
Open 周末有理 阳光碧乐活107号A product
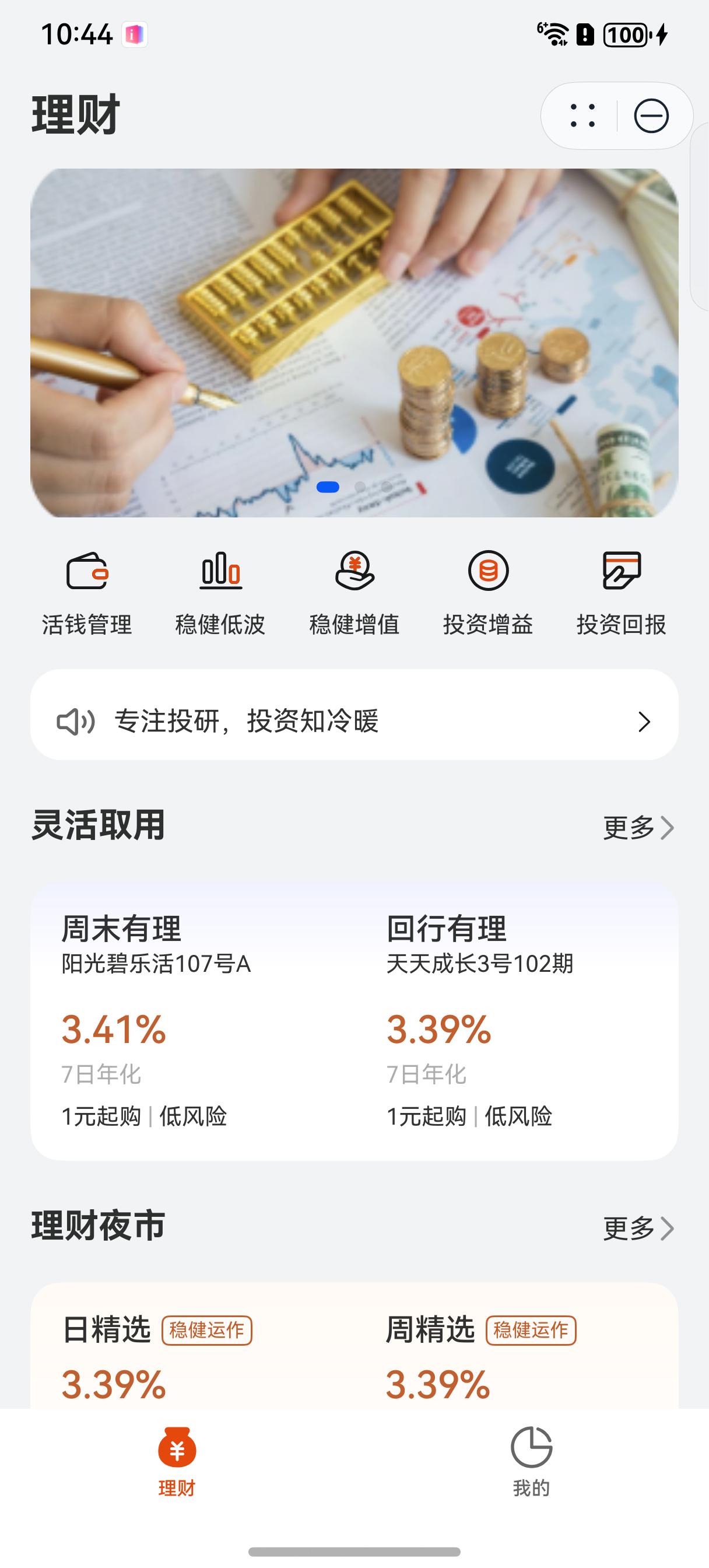192,1021
